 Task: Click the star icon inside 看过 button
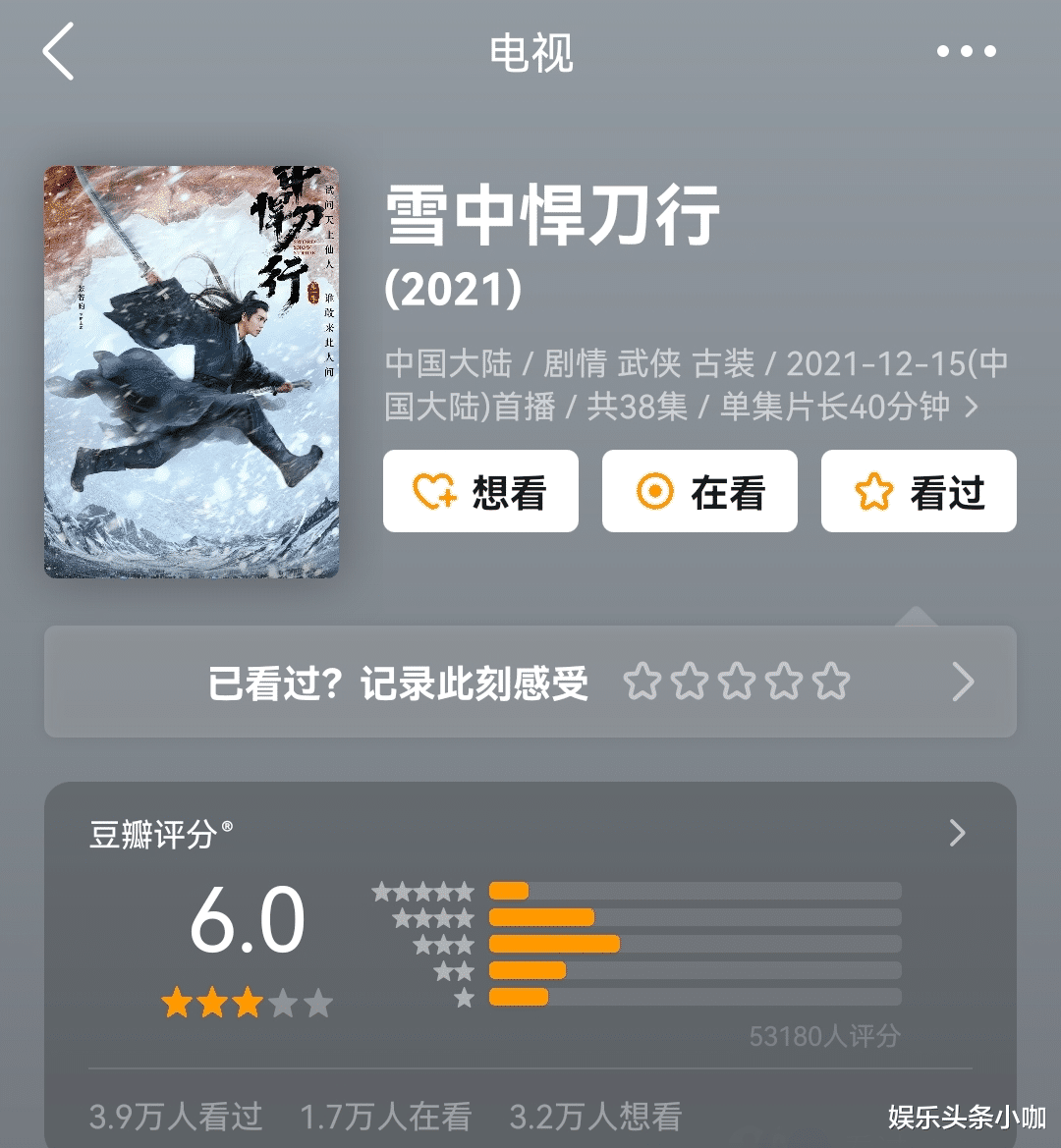[873, 491]
